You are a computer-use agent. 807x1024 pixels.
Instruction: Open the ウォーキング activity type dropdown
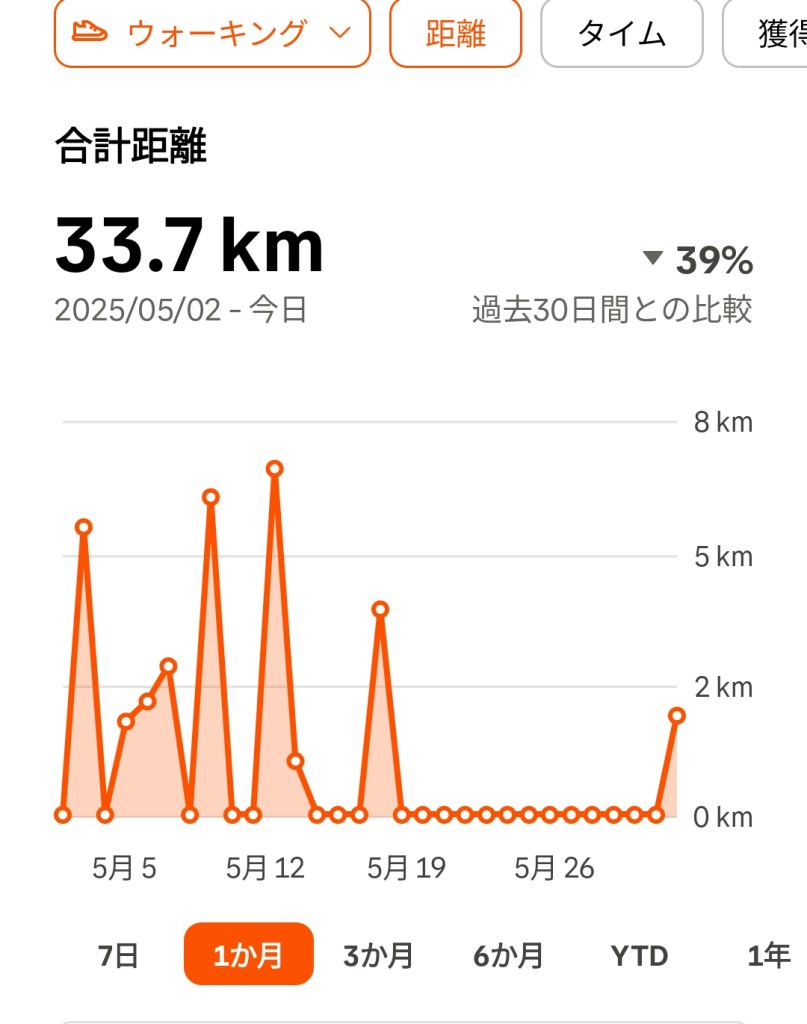[212, 33]
